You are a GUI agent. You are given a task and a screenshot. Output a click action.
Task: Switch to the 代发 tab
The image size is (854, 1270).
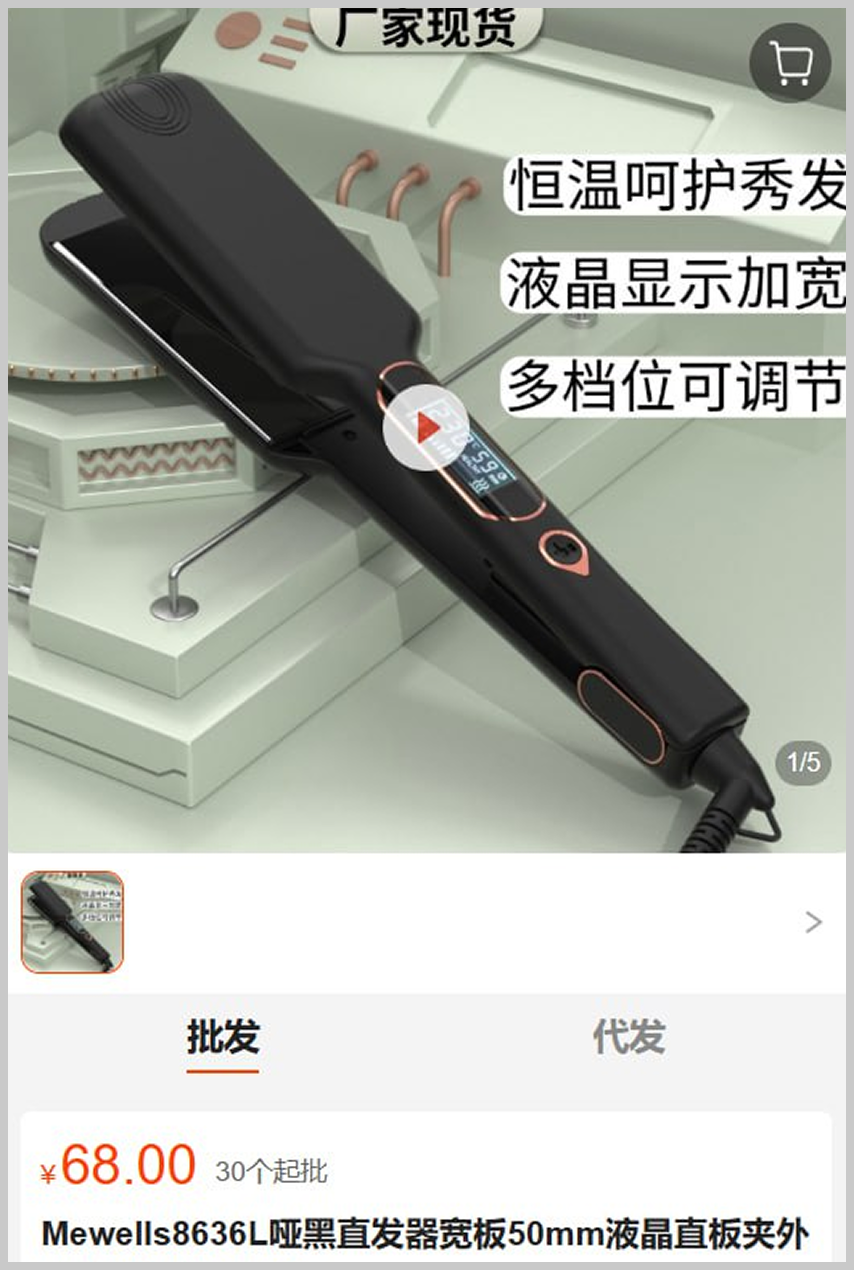click(x=628, y=1038)
